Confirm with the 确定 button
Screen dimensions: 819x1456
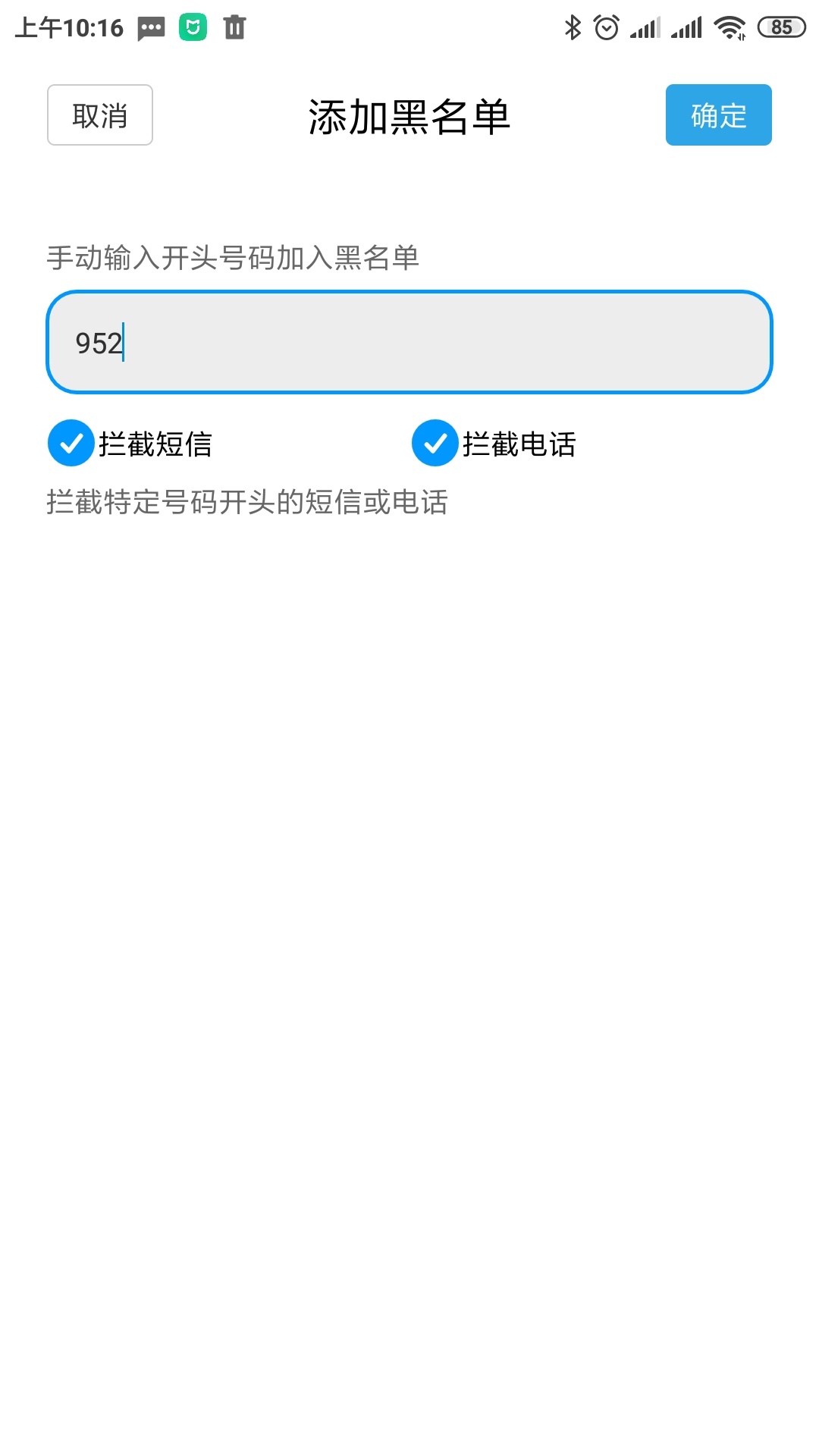[718, 115]
